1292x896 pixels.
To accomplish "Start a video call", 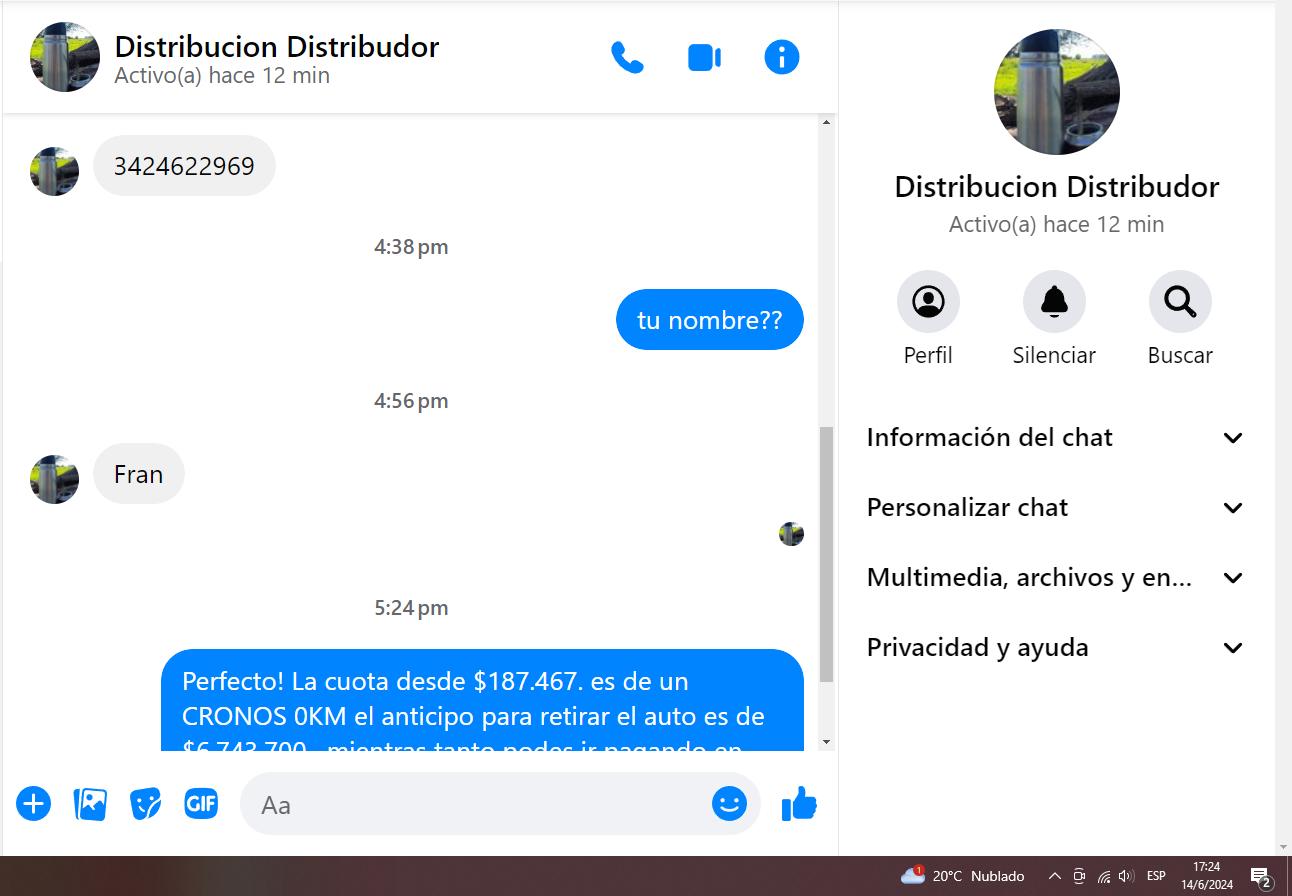I will (704, 58).
